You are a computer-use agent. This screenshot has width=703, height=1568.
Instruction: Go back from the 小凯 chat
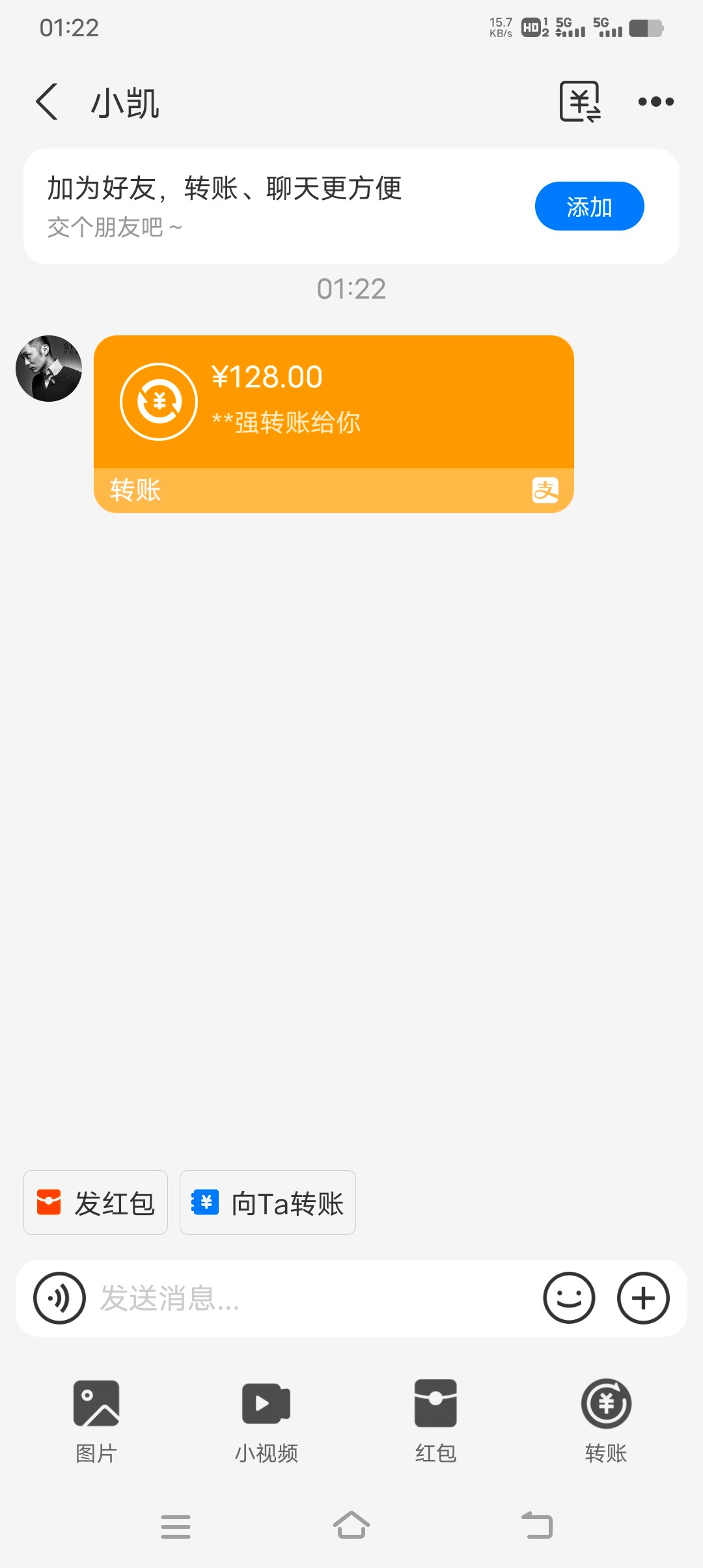coord(47,102)
